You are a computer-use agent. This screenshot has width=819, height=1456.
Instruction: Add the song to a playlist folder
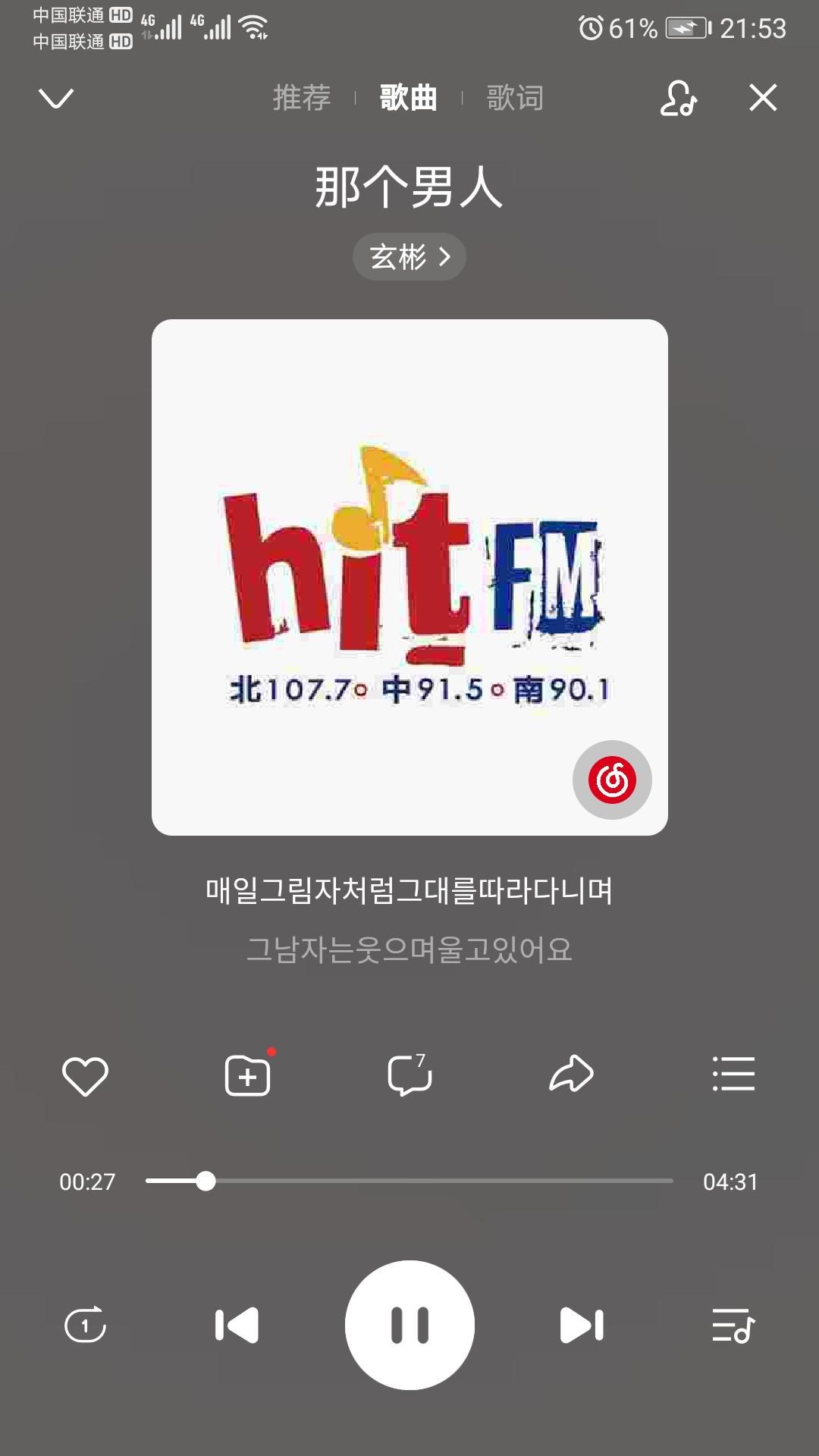point(248,1075)
